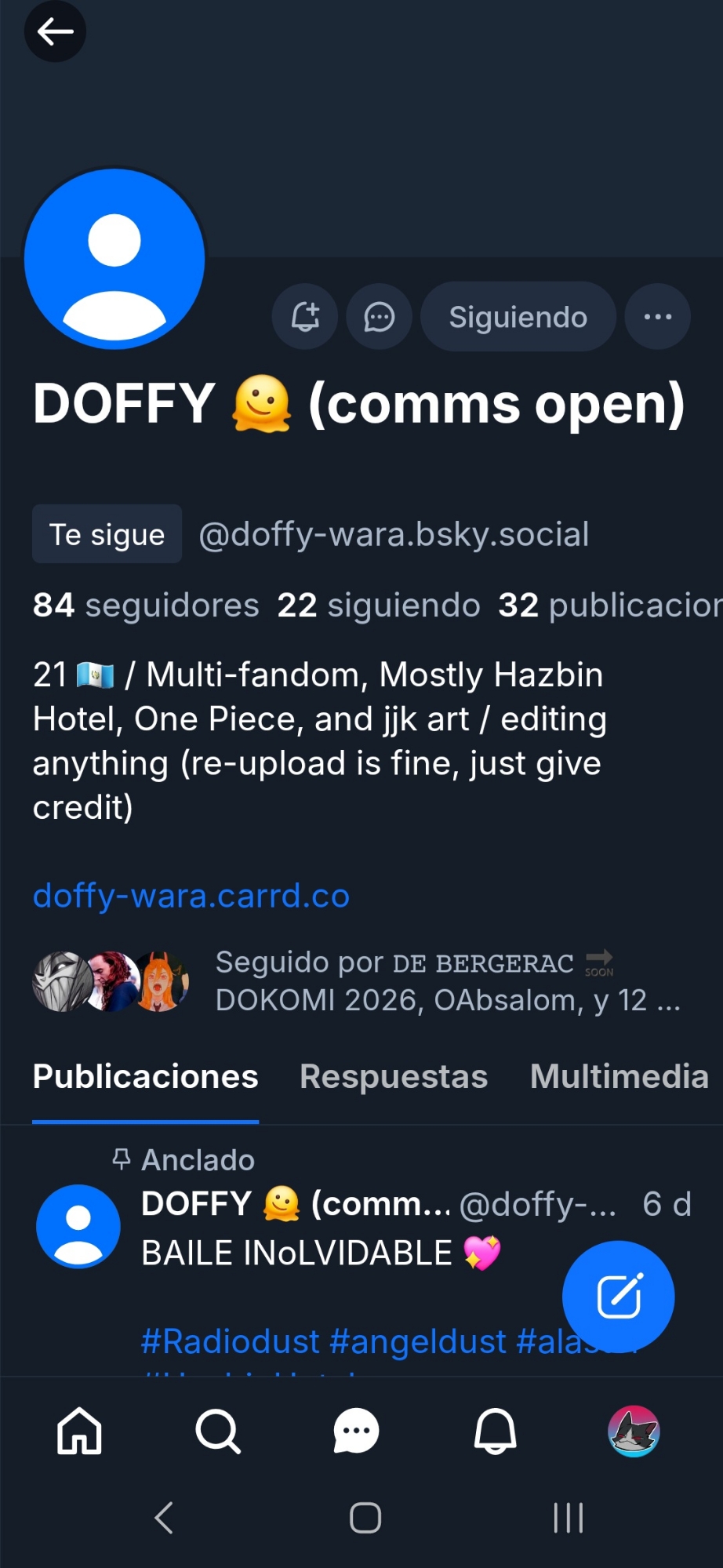723x1568 pixels.
Task: View the 22 siguiendo list
Action: click(x=379, y=606)
